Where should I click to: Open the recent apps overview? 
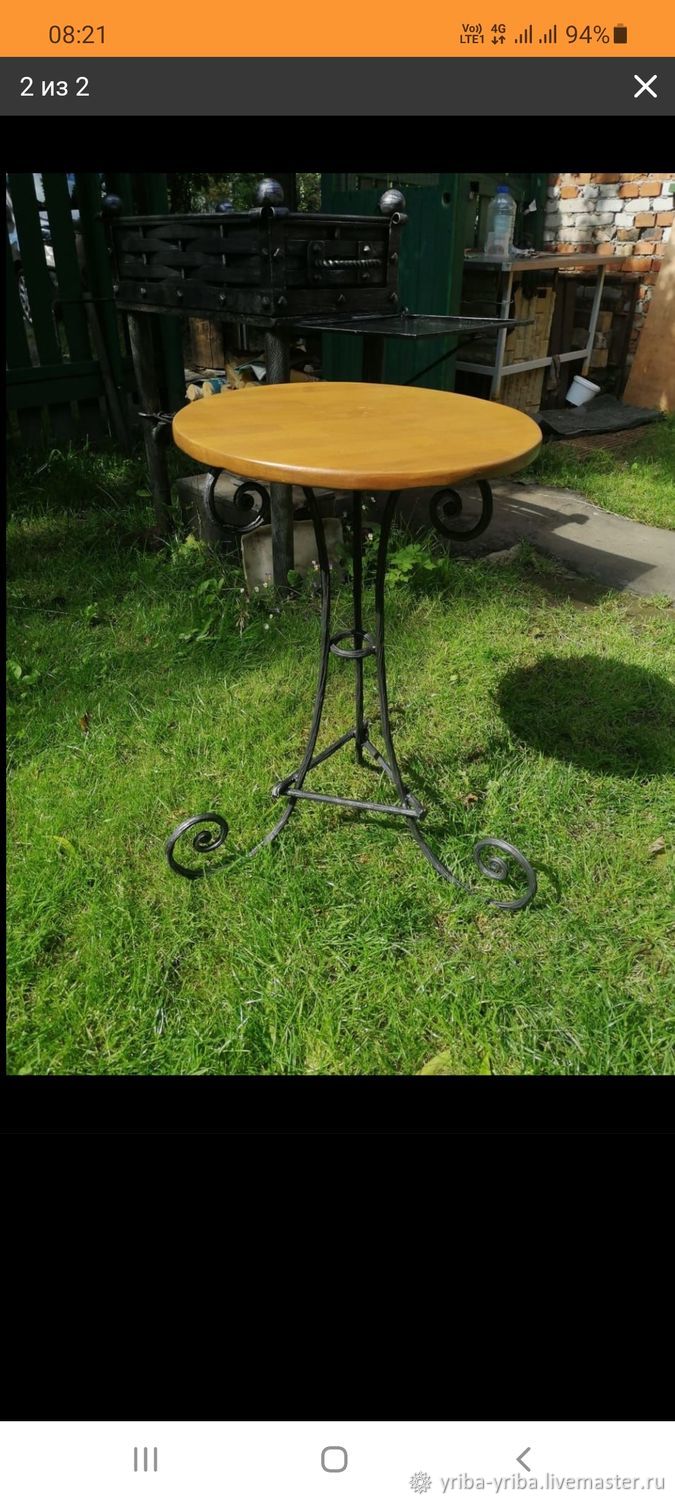146,1459
